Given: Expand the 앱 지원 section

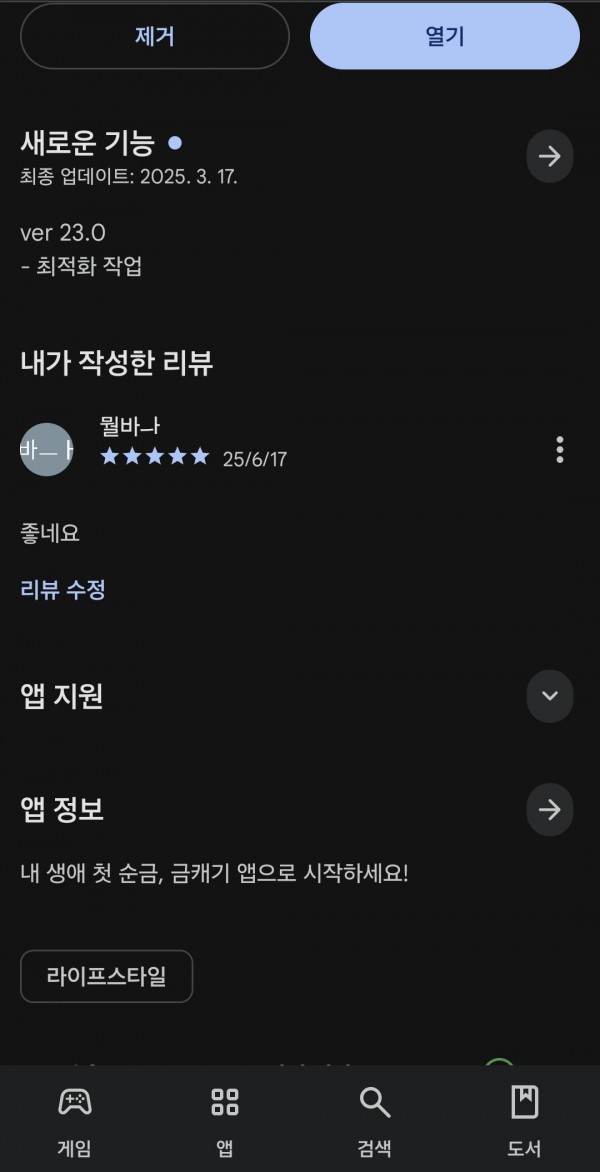Looking at the screenshot, I should click(549, 696).
